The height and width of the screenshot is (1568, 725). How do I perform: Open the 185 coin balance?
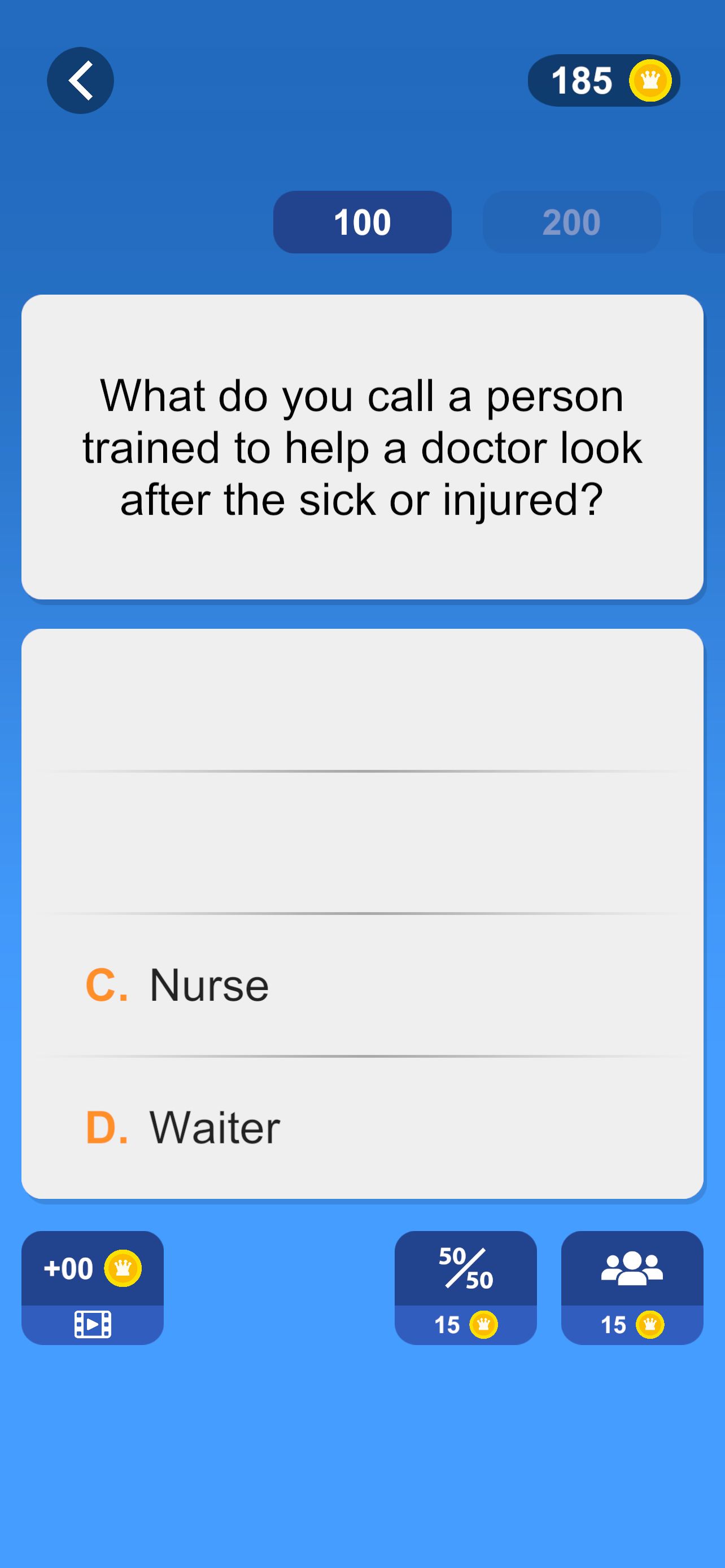pyautogui.click(x=604, y=80)
